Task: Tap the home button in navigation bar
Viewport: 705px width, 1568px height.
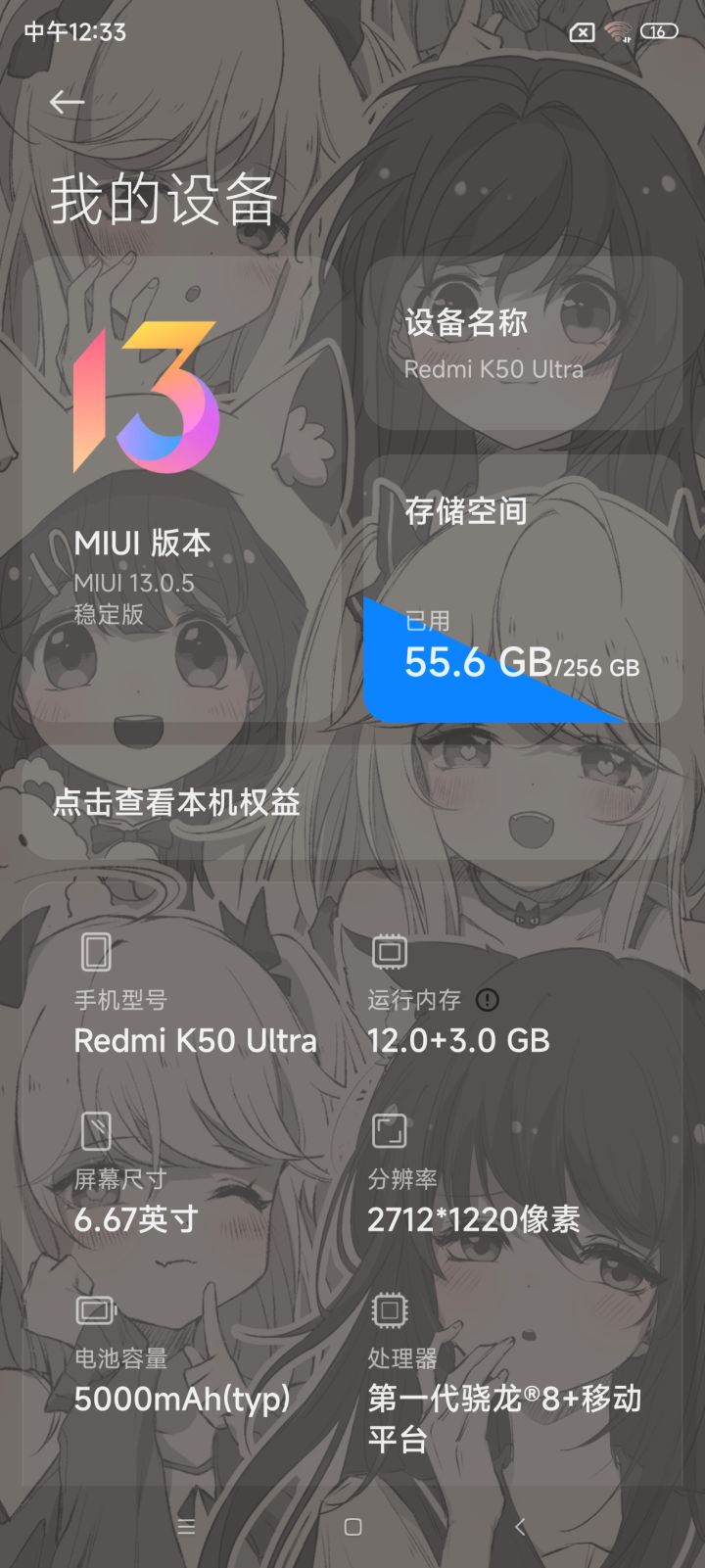Action: point(352,1527)
